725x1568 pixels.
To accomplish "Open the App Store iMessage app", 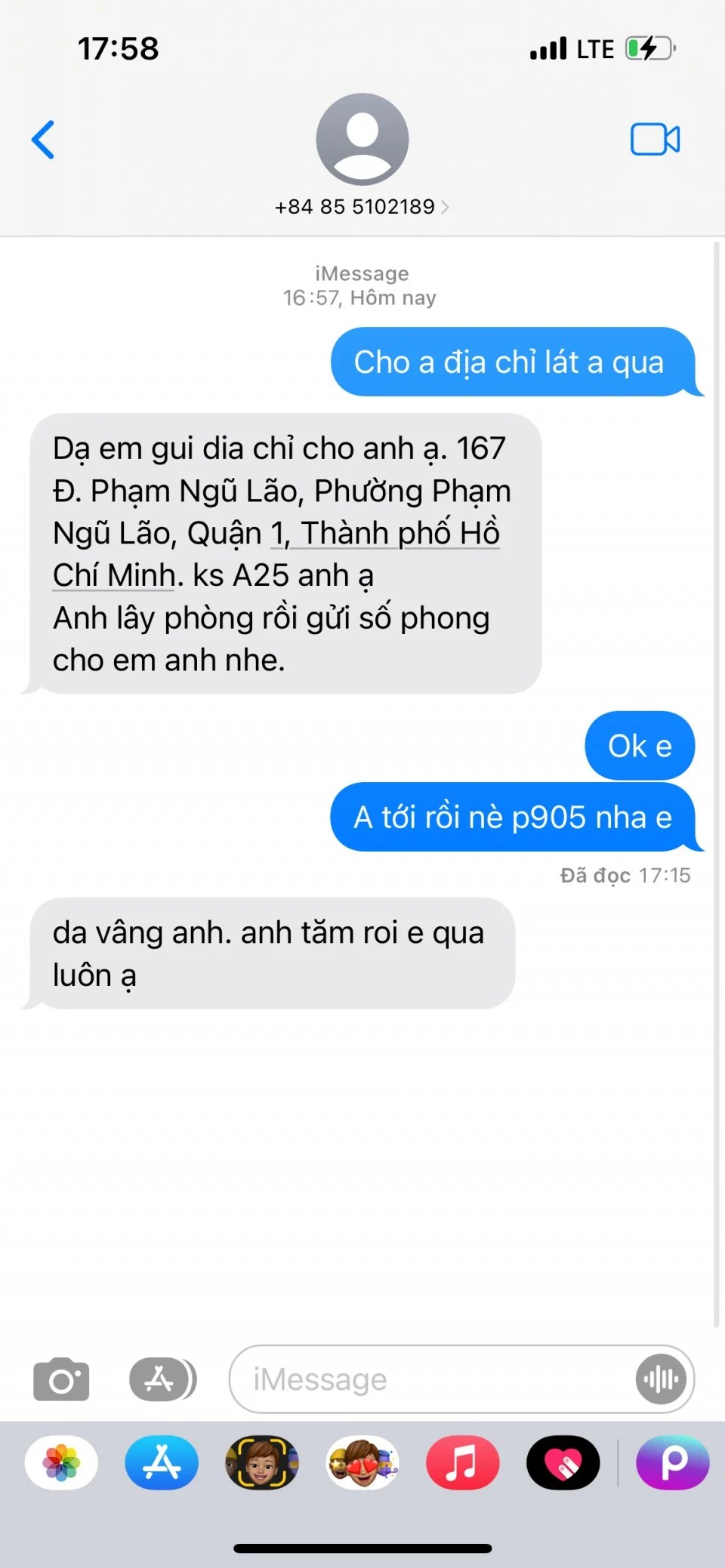I will click(x=162, y=1462).
